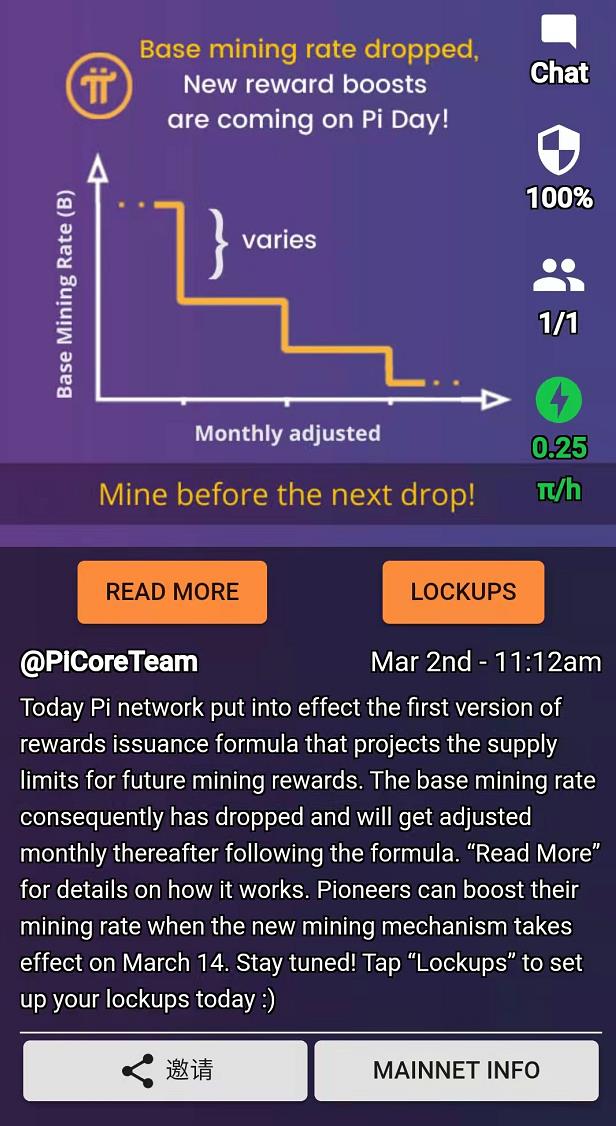This screenshot has height=1126, width=616.
Task: Tap the security shield showing 100%
Action: point(559,153)
